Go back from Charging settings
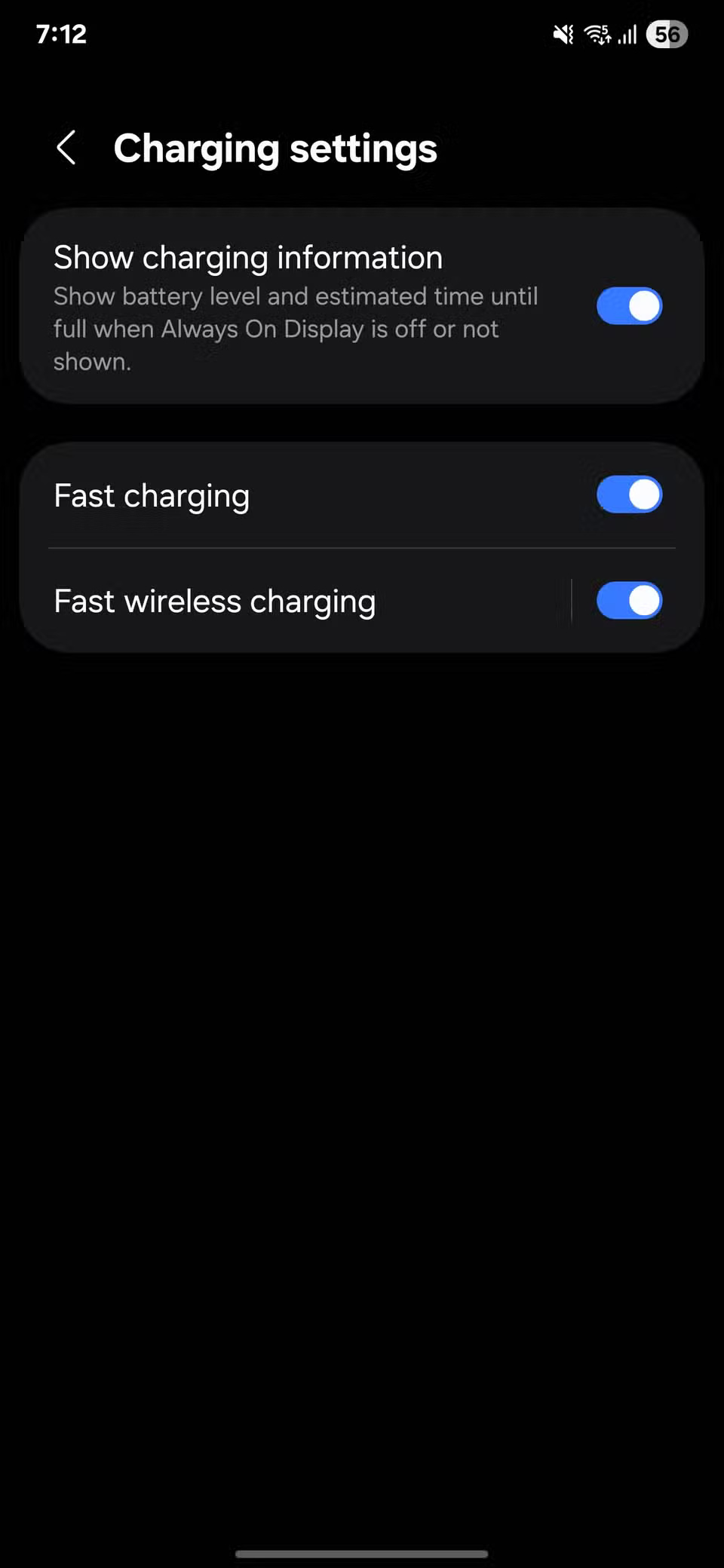This screenshot has width=724, height=1568. [x=66, y=148]
